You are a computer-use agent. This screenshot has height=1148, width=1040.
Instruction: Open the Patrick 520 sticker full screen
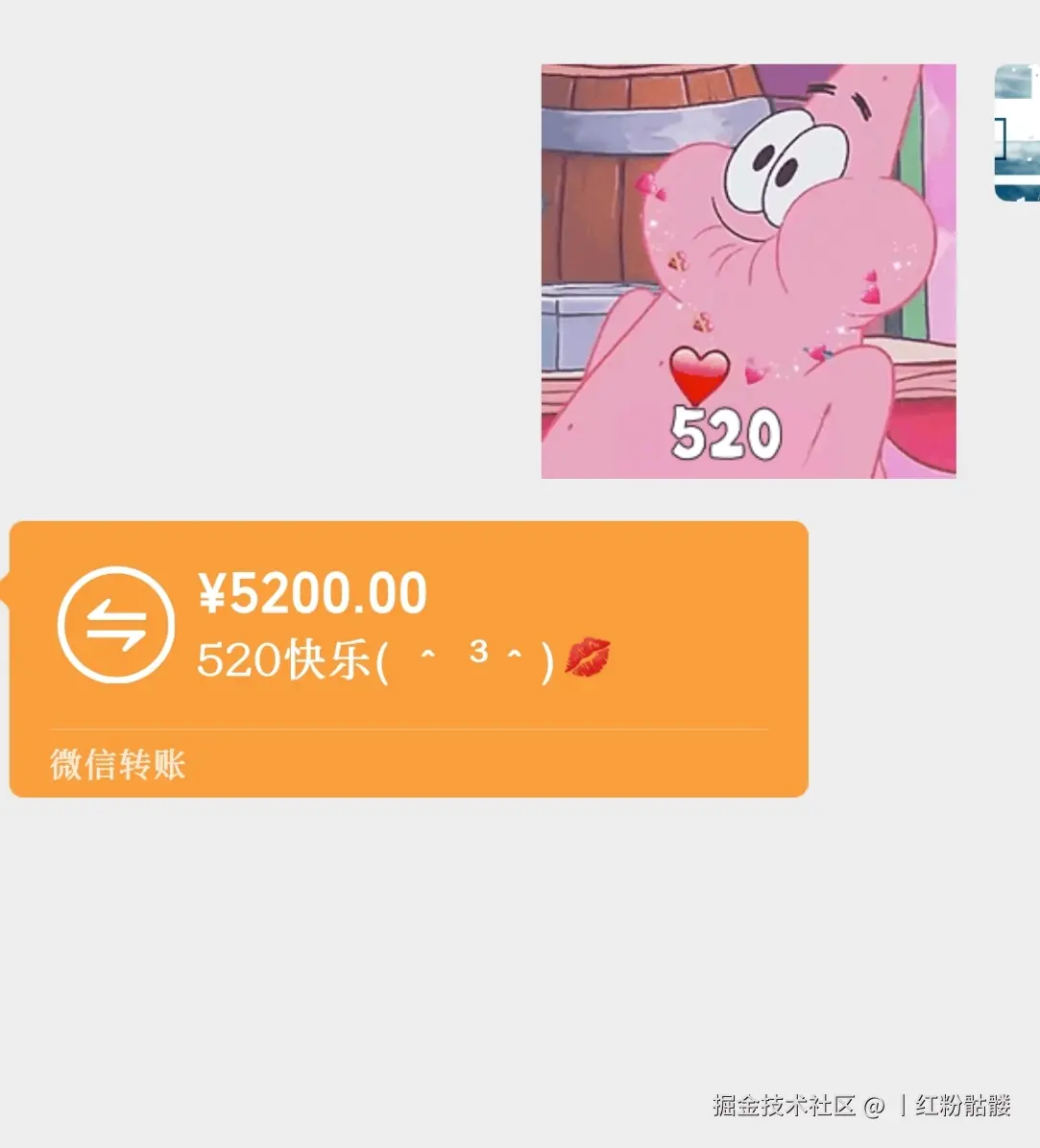(749, 269)
